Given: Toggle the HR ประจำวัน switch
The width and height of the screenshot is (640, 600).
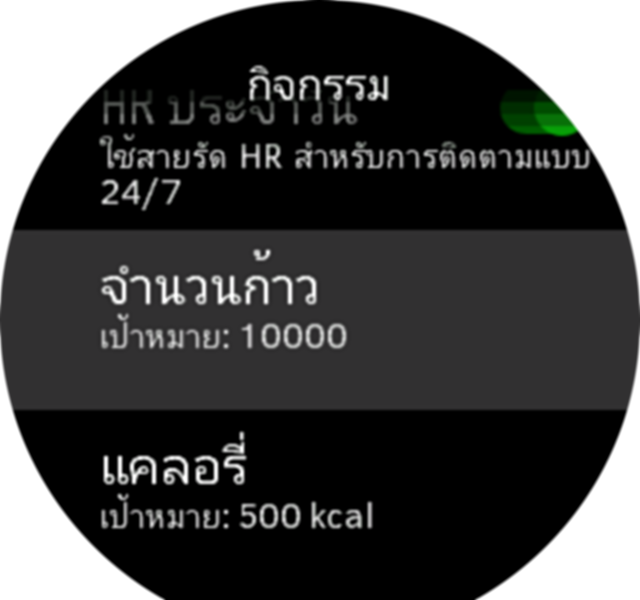Looking at the screenshot, I should tap(545, 112).
